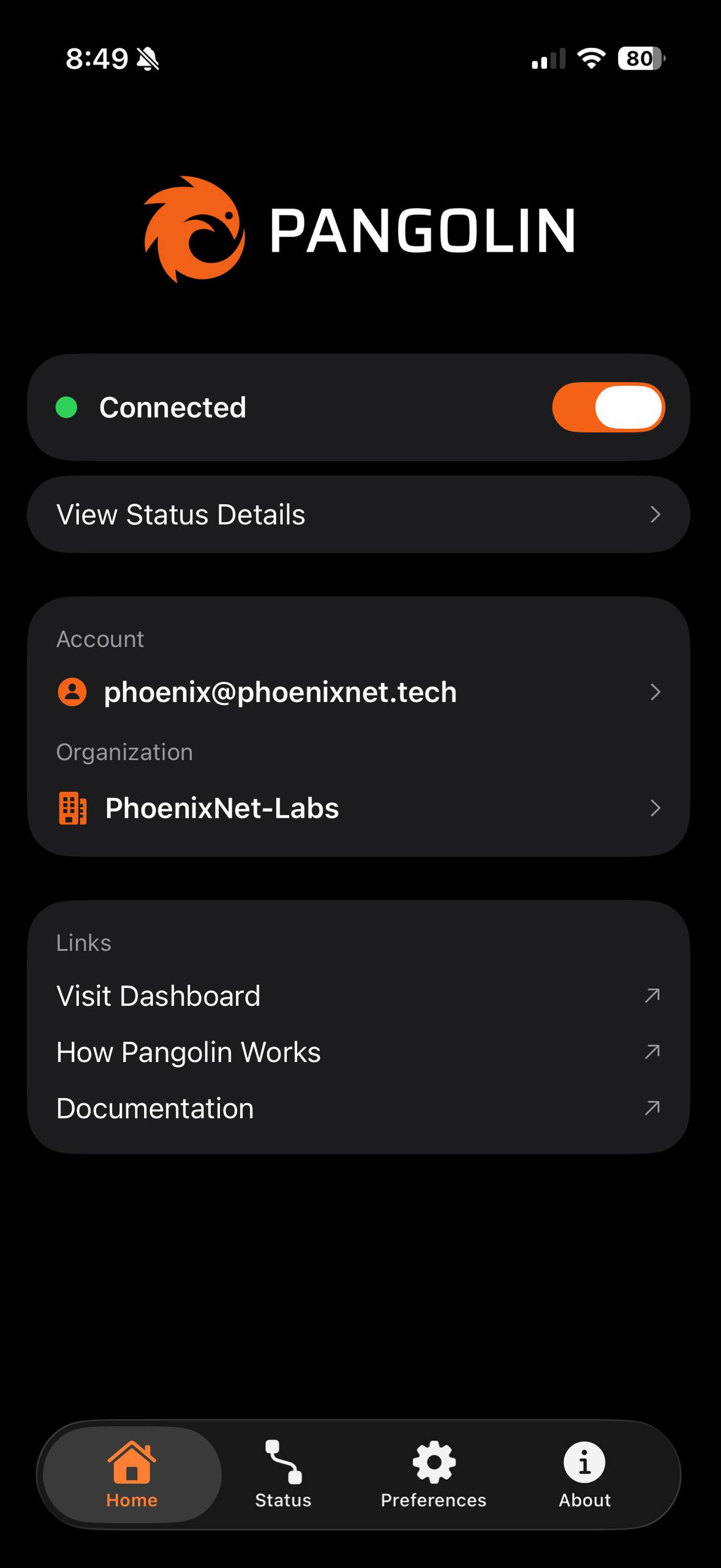Turn off the Connected VPN switch
The height and width of the screenshot is (1568, 721).
tap(608, 407)
